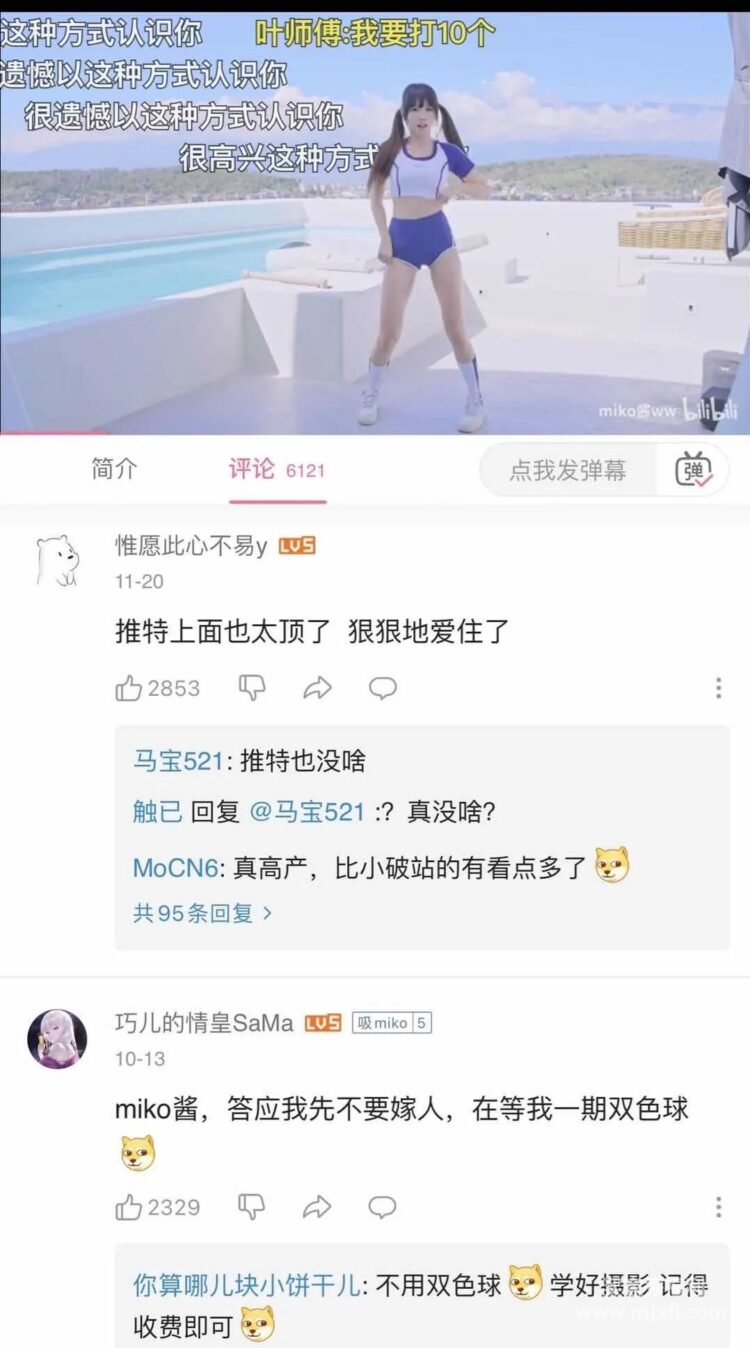Switch to the 简介 tab
The height and width of the screenshot is (1348, 750).
point(114,469)
